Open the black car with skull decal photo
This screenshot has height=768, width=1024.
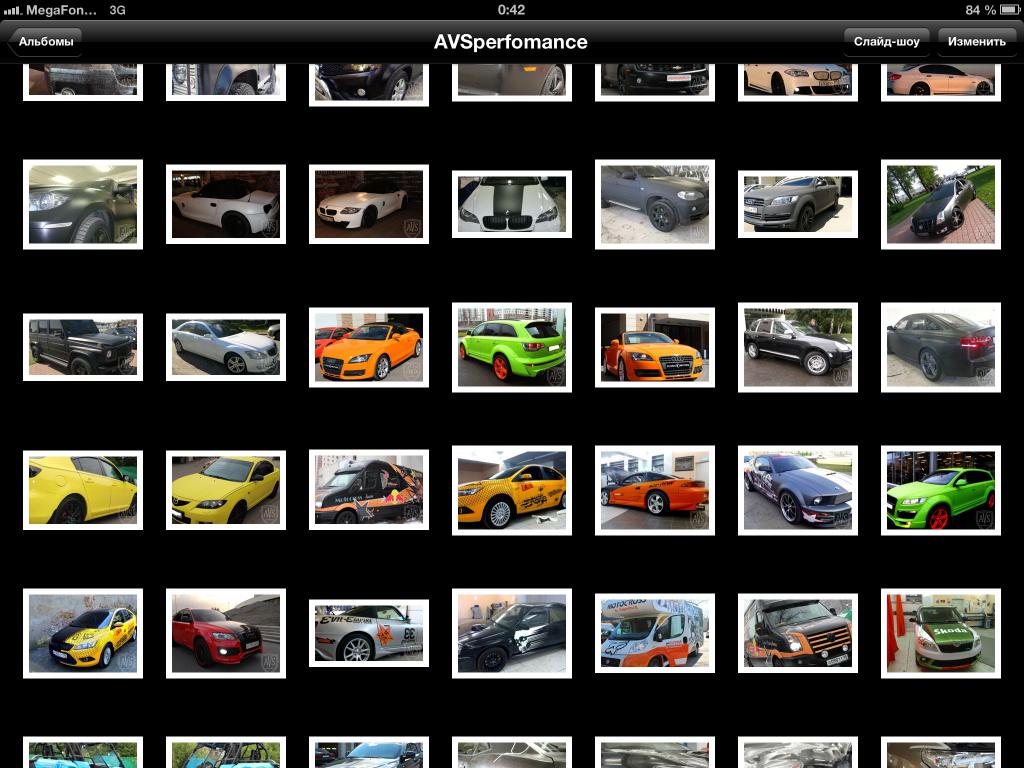point(511,633)
